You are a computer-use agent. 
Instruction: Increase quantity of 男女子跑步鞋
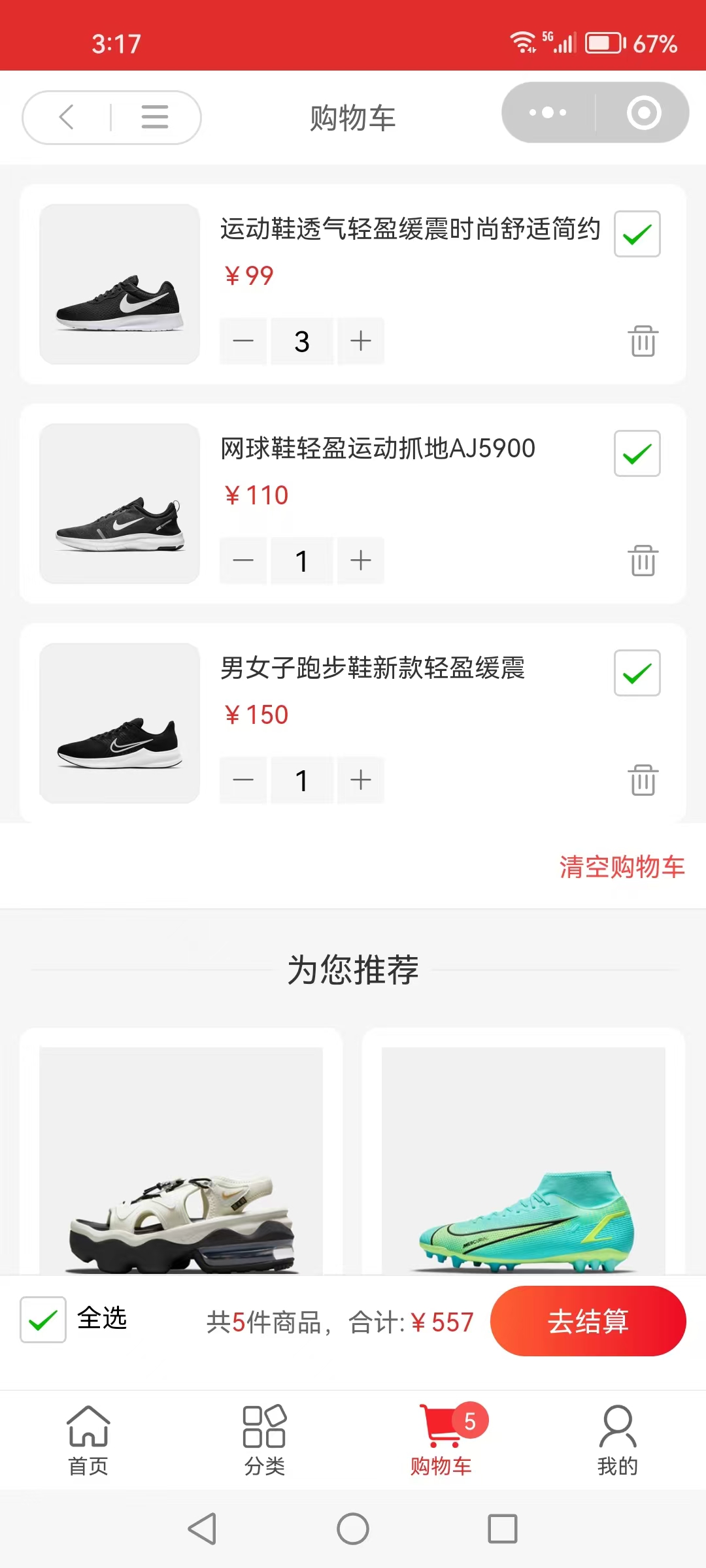[x=361, y=780]
